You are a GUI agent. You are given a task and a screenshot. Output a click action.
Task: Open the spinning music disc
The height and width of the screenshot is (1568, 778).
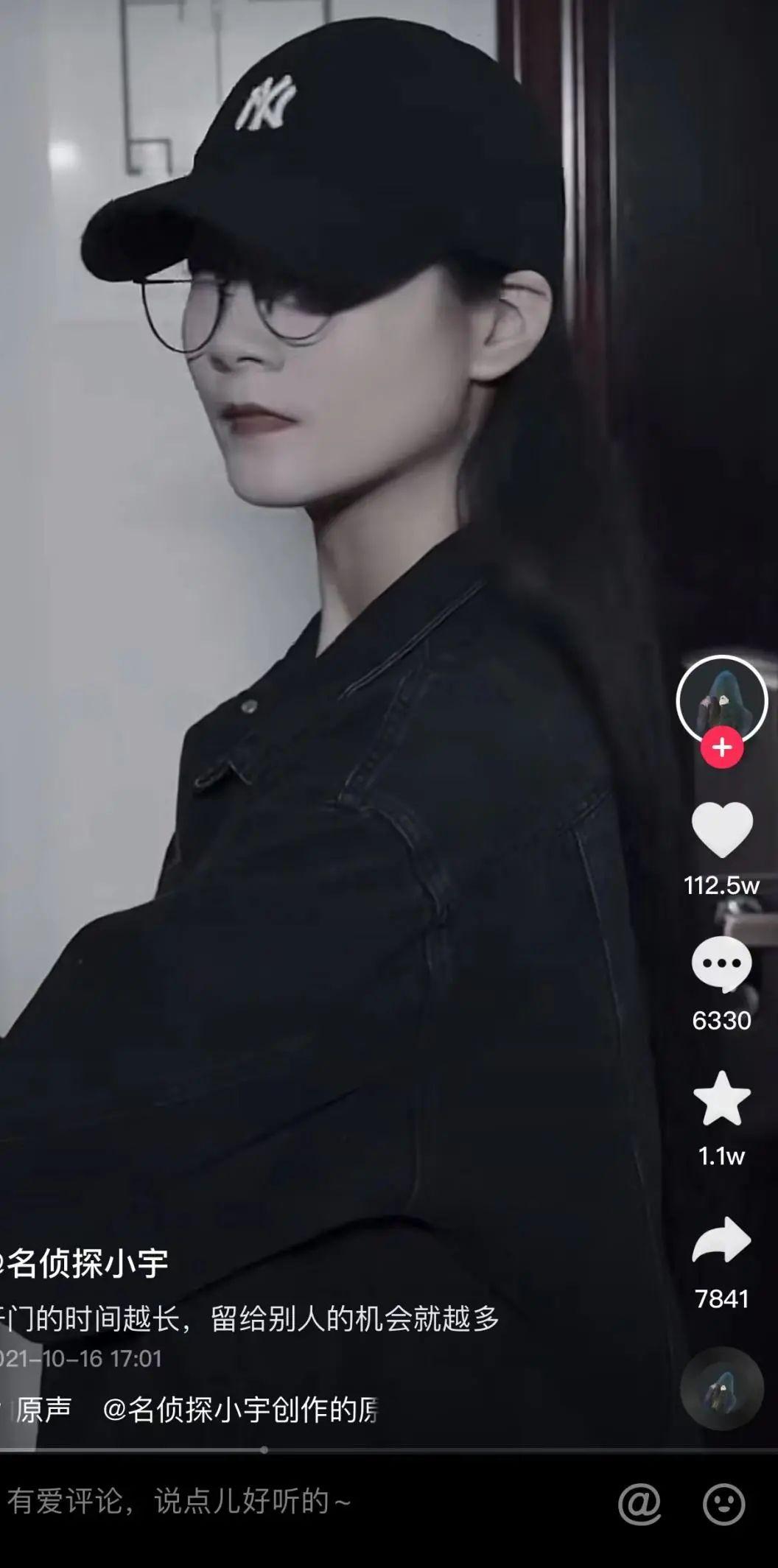tap(721, 1388)
